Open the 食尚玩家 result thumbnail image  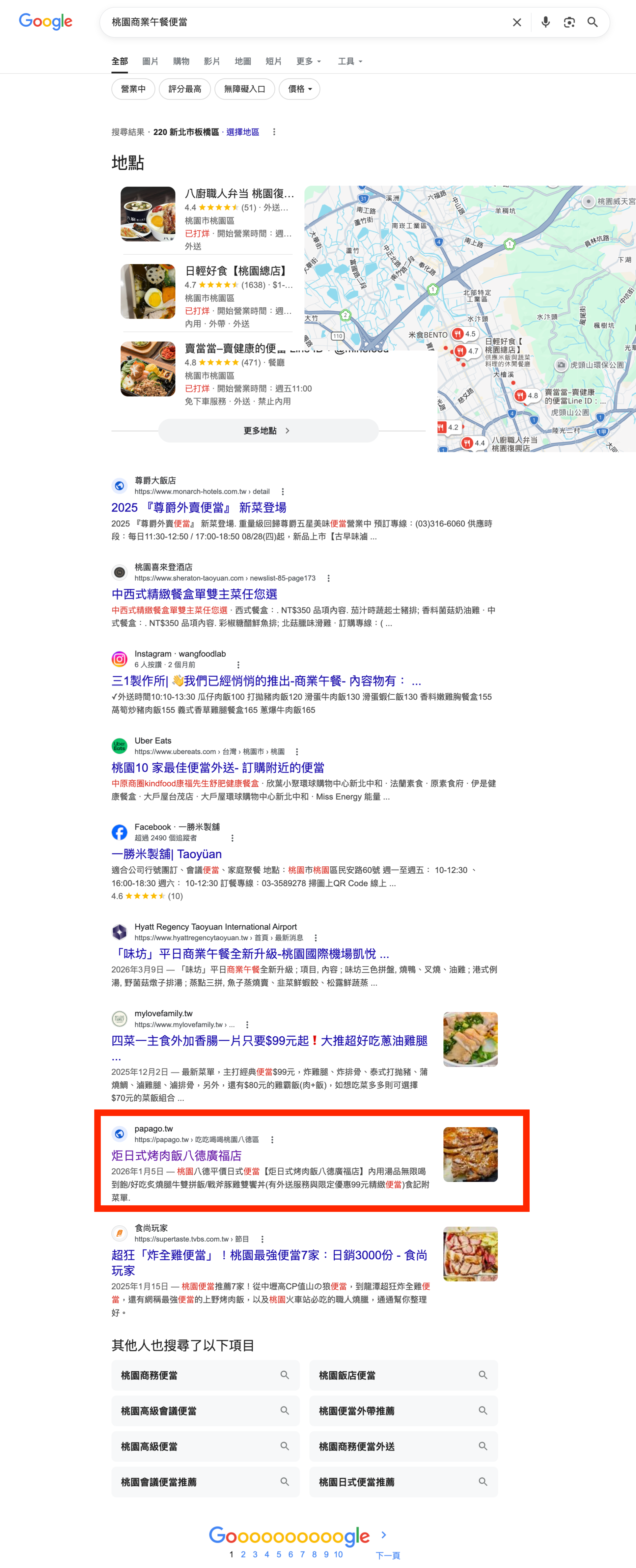470,1254
